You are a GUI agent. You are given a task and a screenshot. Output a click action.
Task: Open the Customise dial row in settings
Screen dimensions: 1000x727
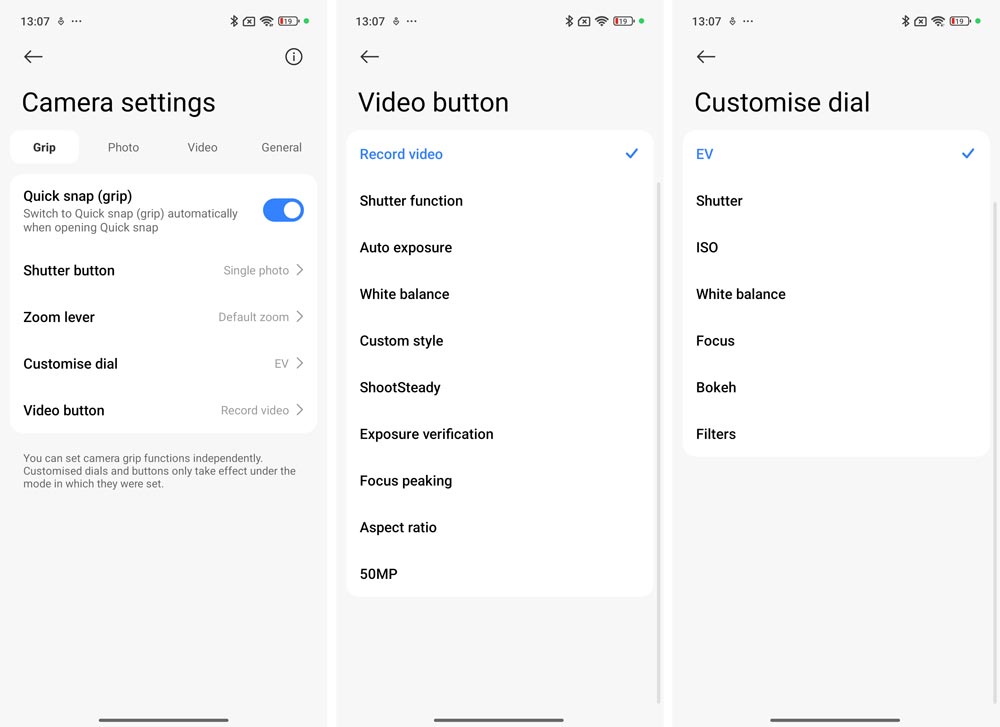coord(163,364)
